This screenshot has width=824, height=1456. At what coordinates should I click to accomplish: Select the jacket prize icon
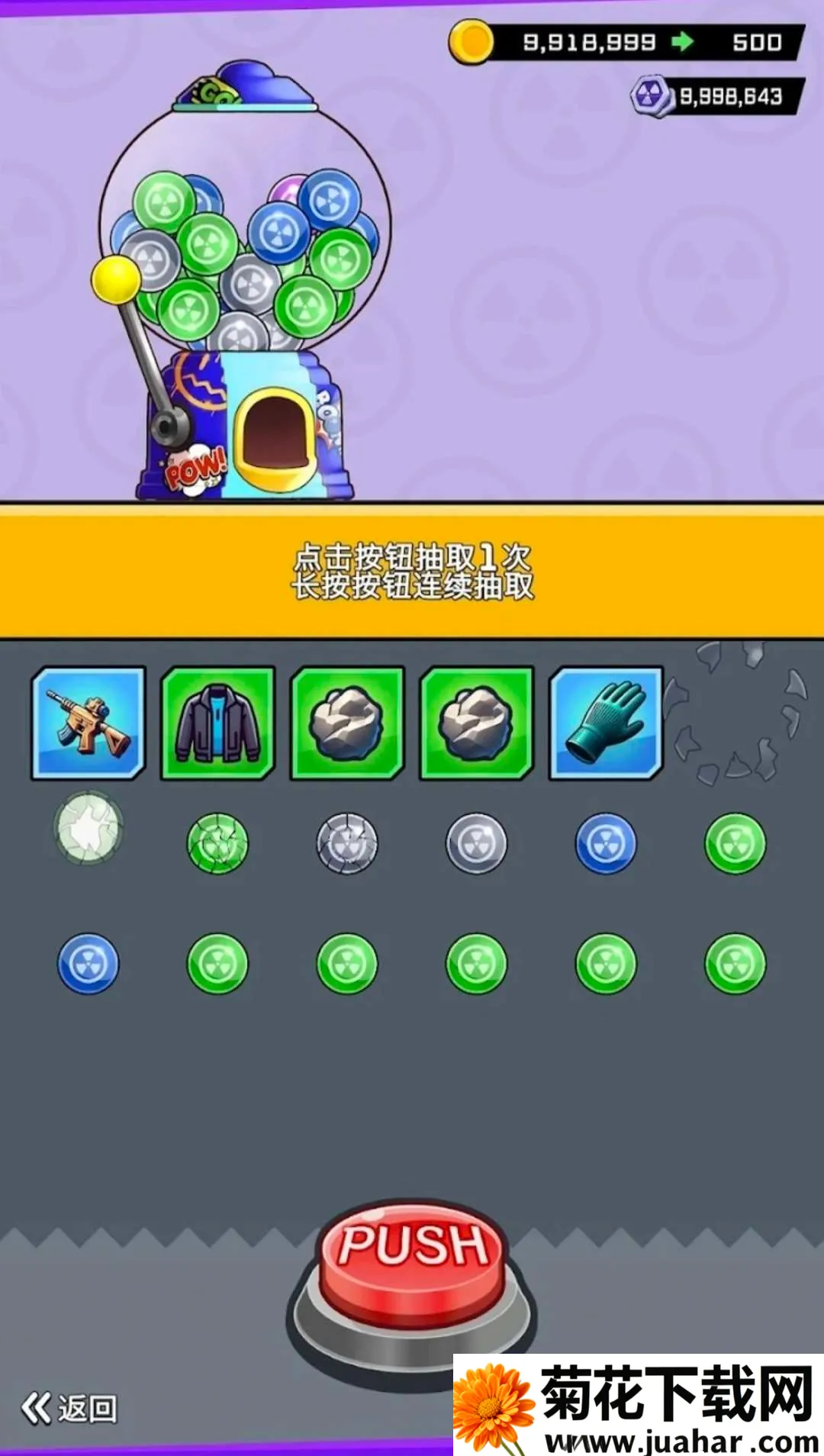point(218,723)
